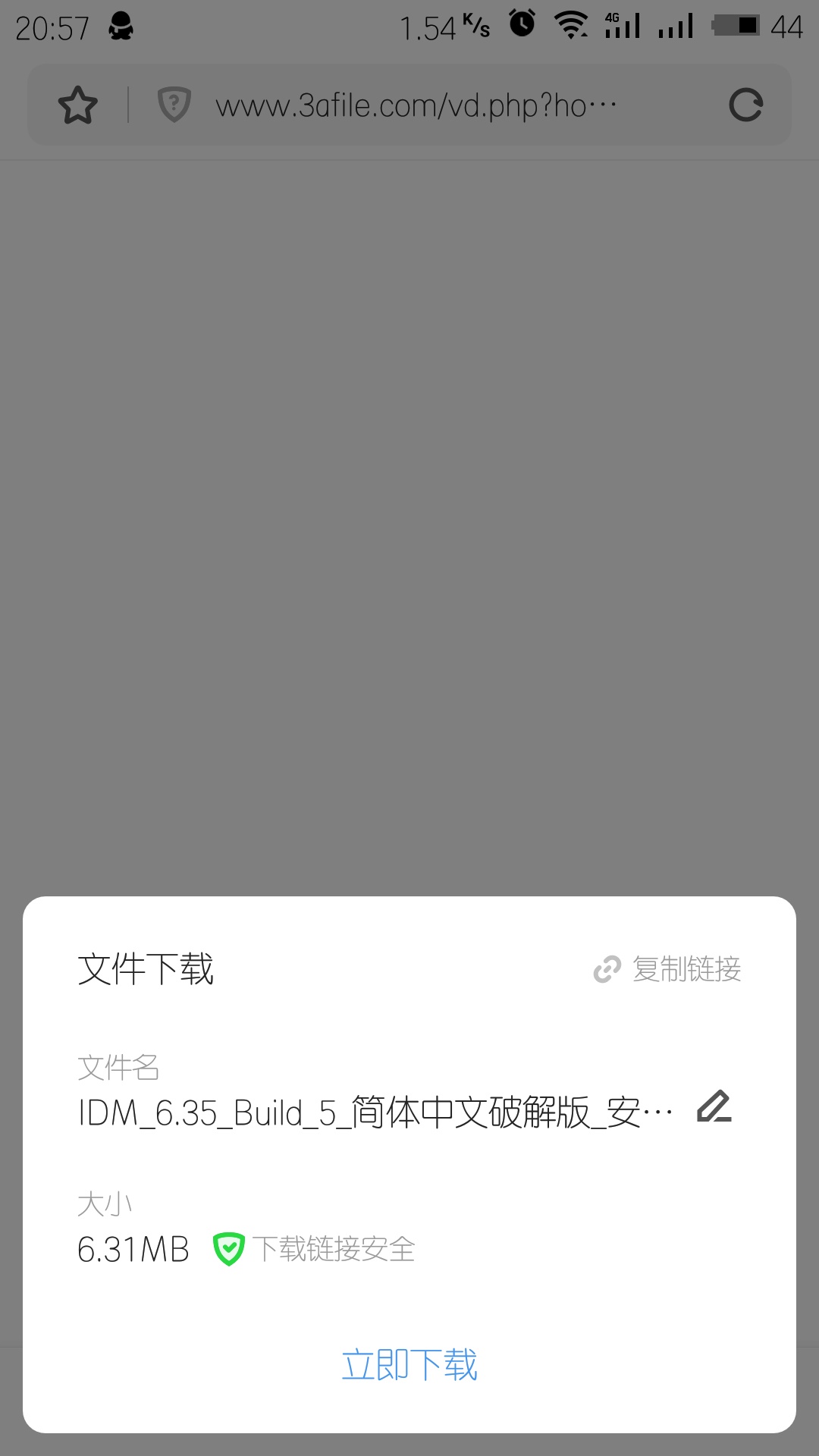
Task: Tap 立即下载 to start the download
Action: tap(409, 1365)
